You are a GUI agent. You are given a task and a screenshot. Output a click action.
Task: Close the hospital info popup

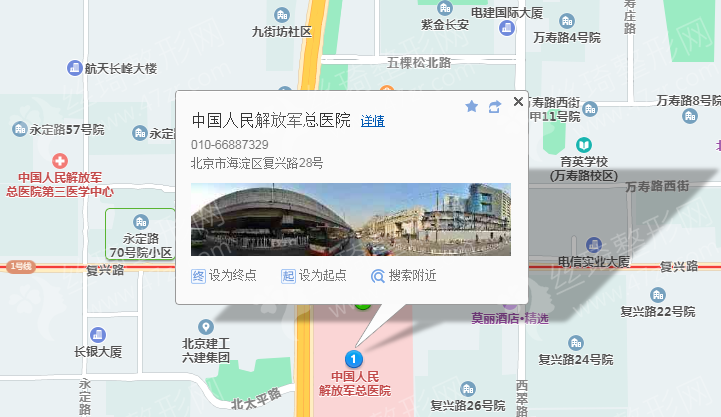click(517, 102)
